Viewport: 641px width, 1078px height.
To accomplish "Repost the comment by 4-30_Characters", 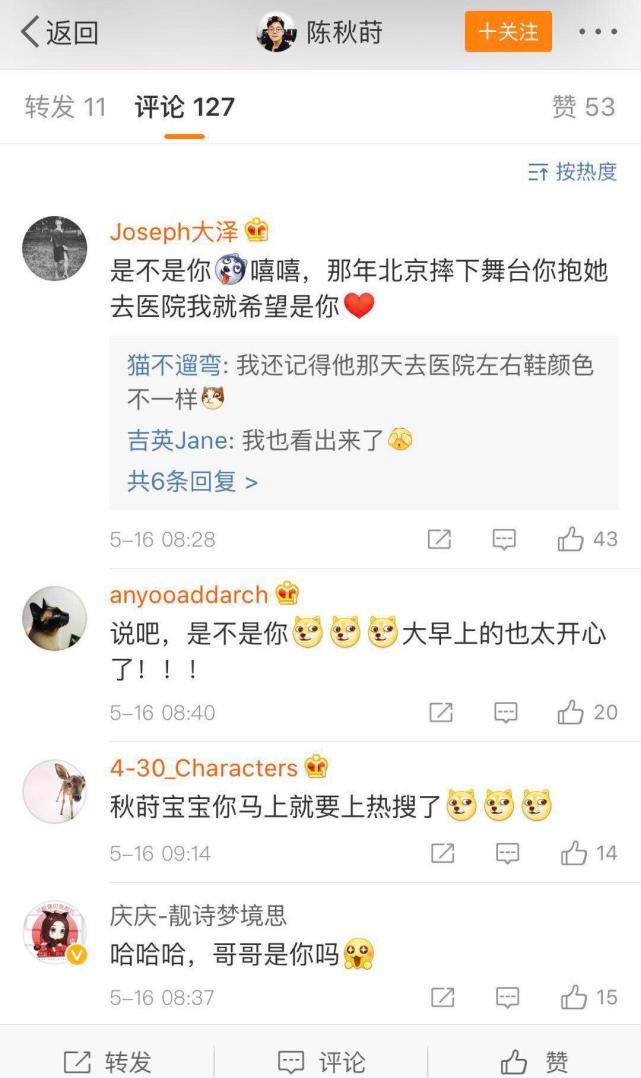I will coord(441,854).
